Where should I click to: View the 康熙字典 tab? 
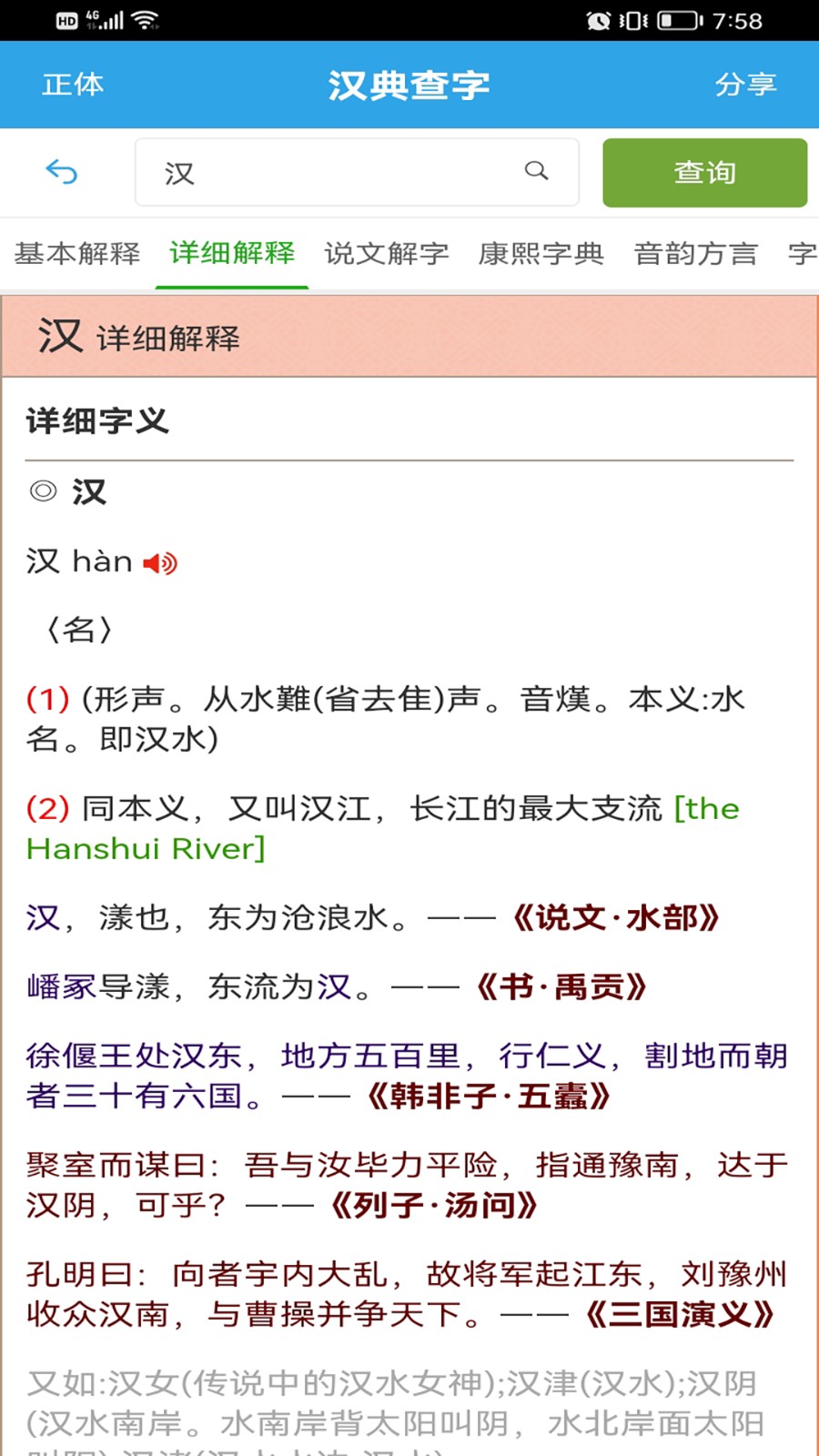[x=541, y=253]
